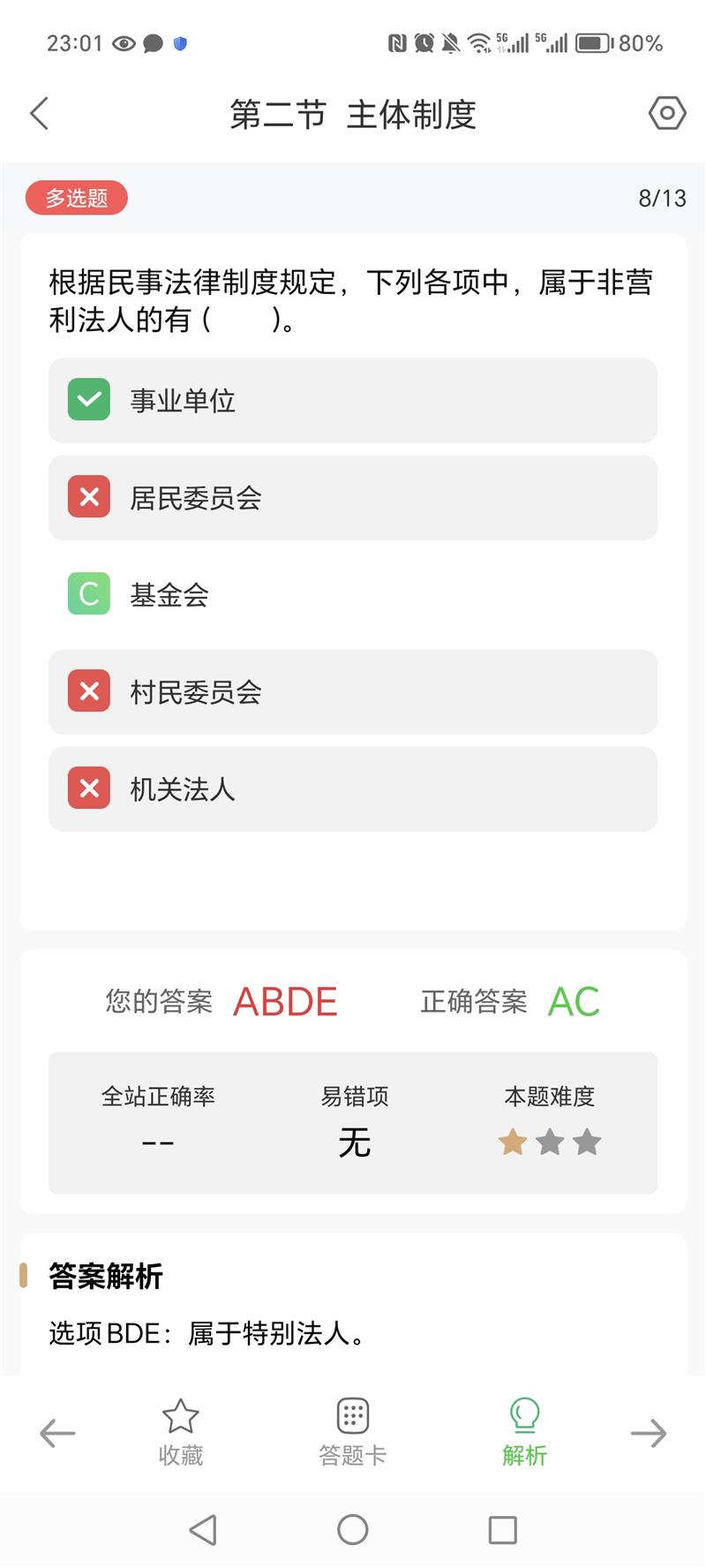This screenshot has height=1568, width=706.
Task: Open system recent apps
Action: [x=502, y=1529]
